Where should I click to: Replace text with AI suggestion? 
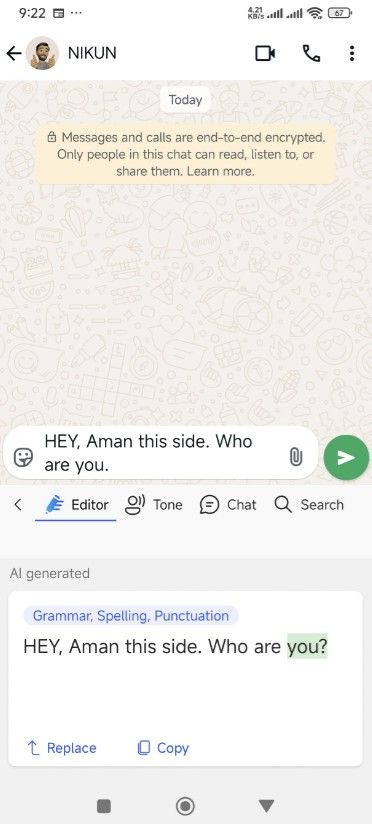pos(61,748)
